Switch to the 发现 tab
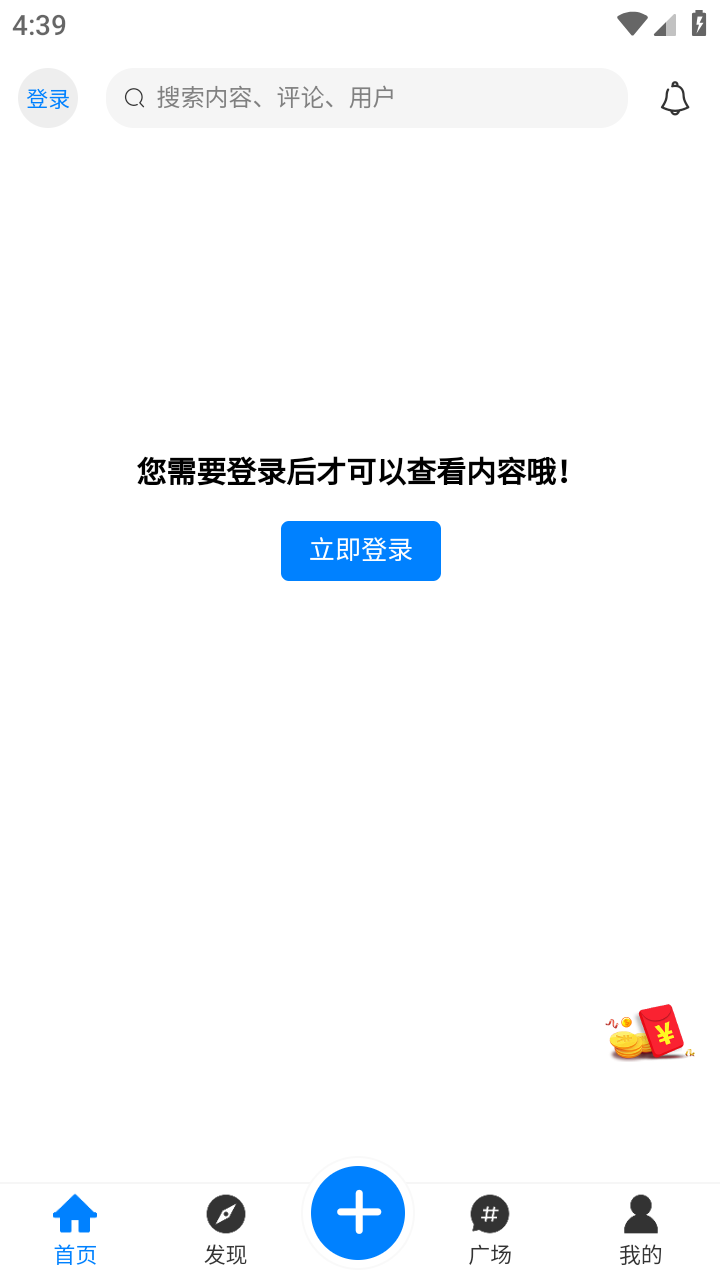Image resolution: width=720 pixels, height=1280 pixels. (225, 1229)
